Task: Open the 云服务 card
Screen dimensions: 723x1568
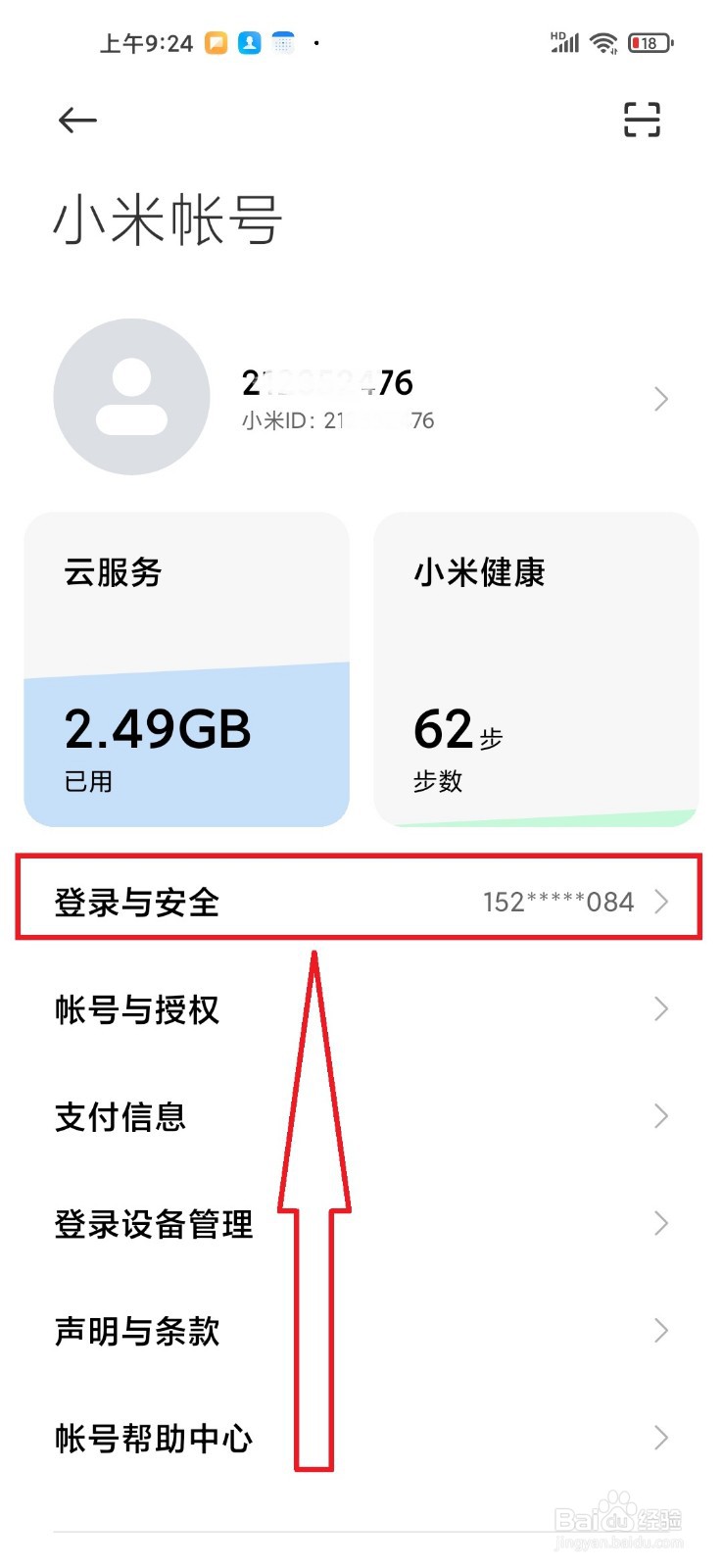Action: pyautogui.click(x=186, y=668)
